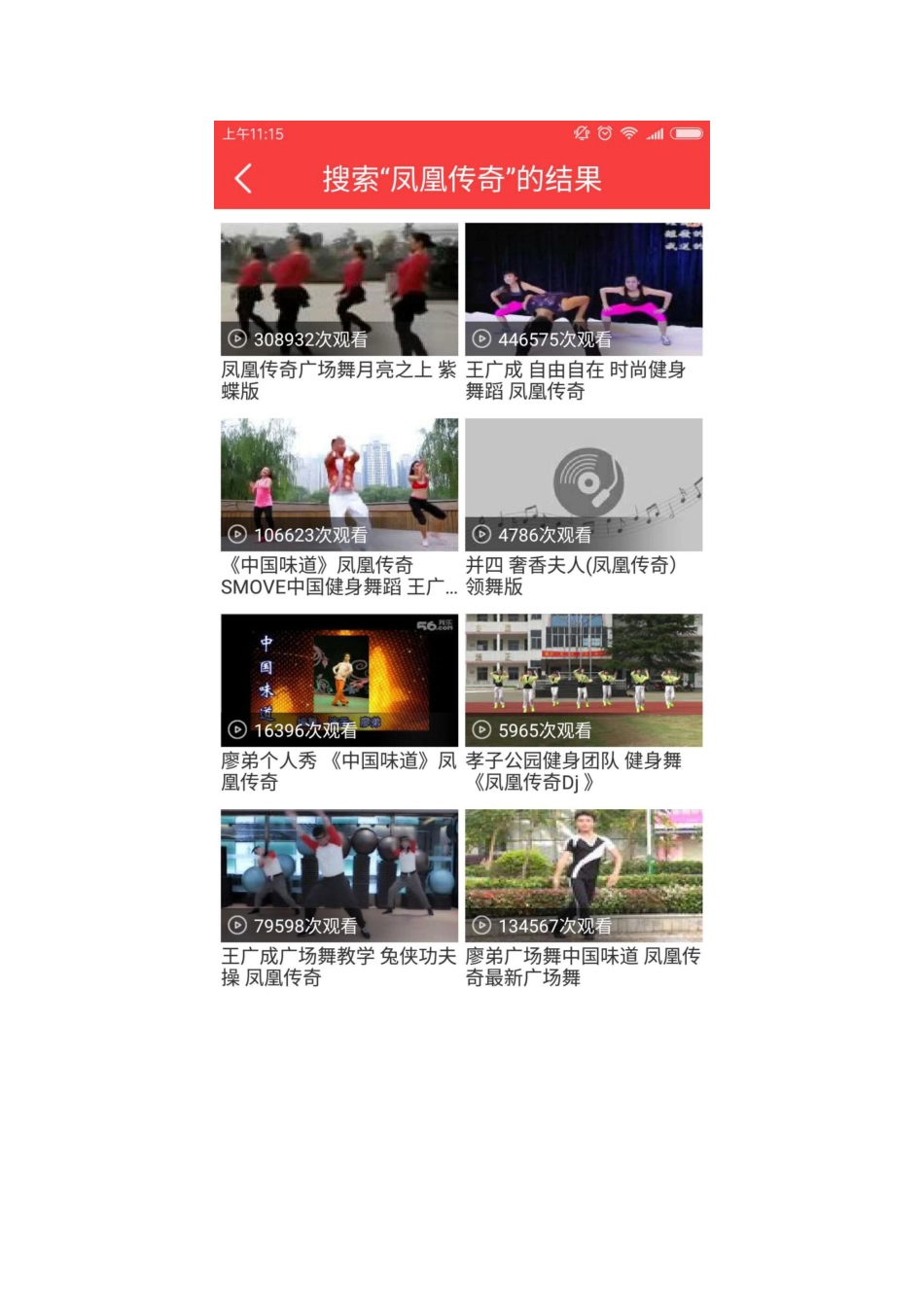Open the SMOVE中国健身舞蹈 《中国味道》 video

coord(338,485)
